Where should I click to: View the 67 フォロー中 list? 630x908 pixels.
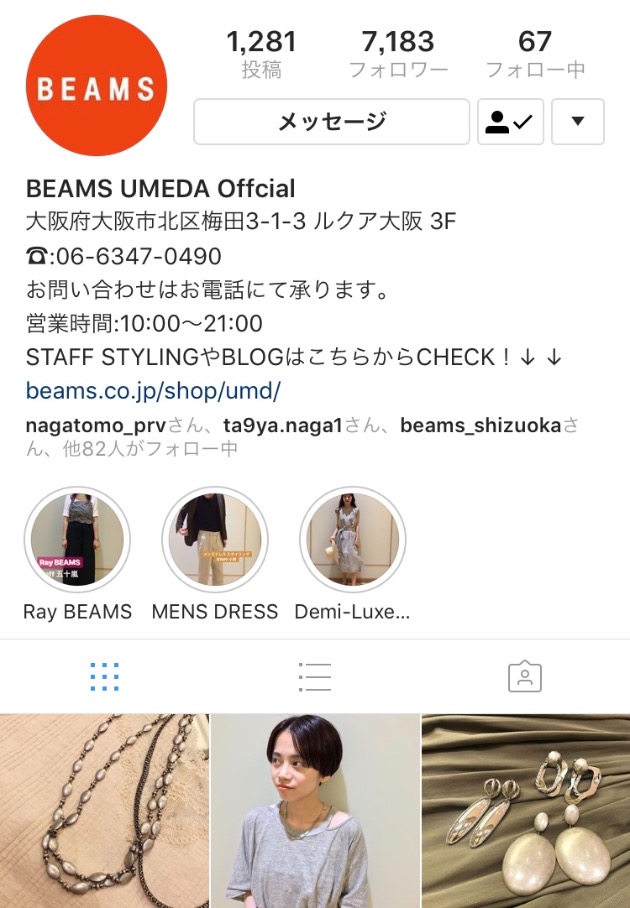[x=535, y=54]
